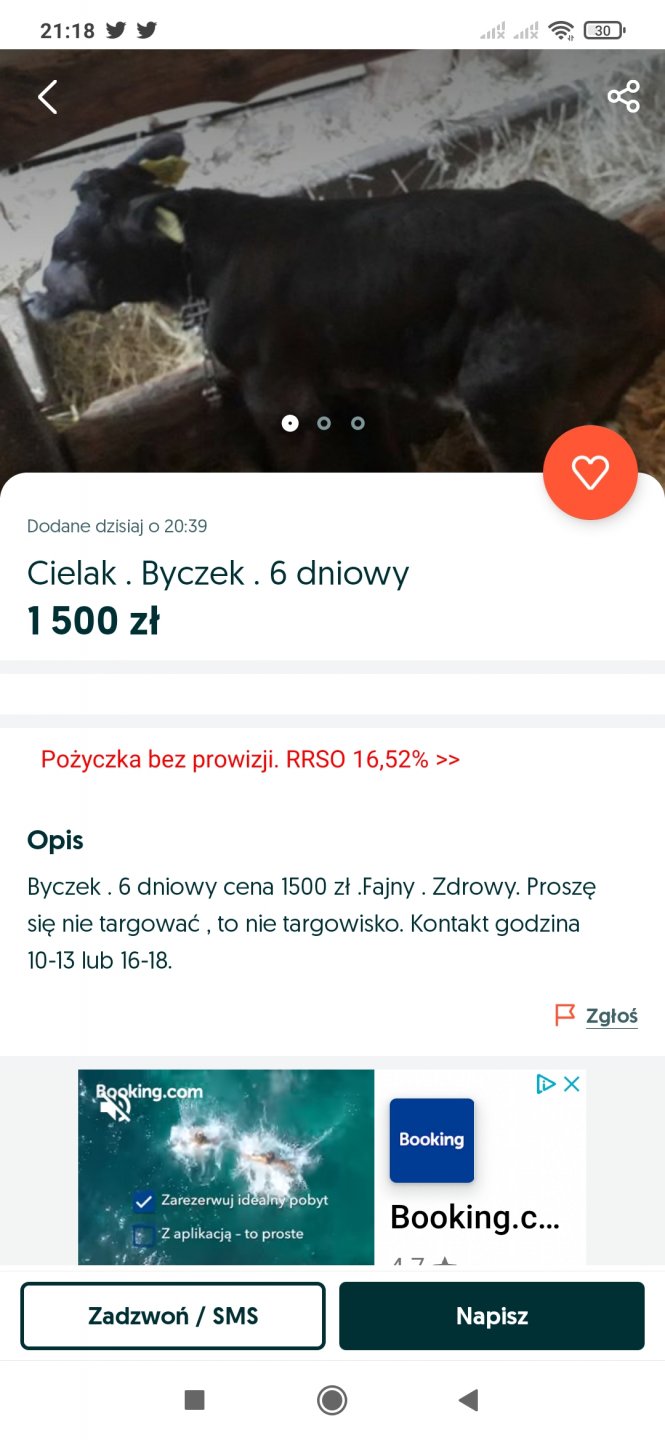This screenshot has width=665, height=1440.
Task: Tap Zadzwoń / SMS to contact seller
Action: coord(173,1316)
